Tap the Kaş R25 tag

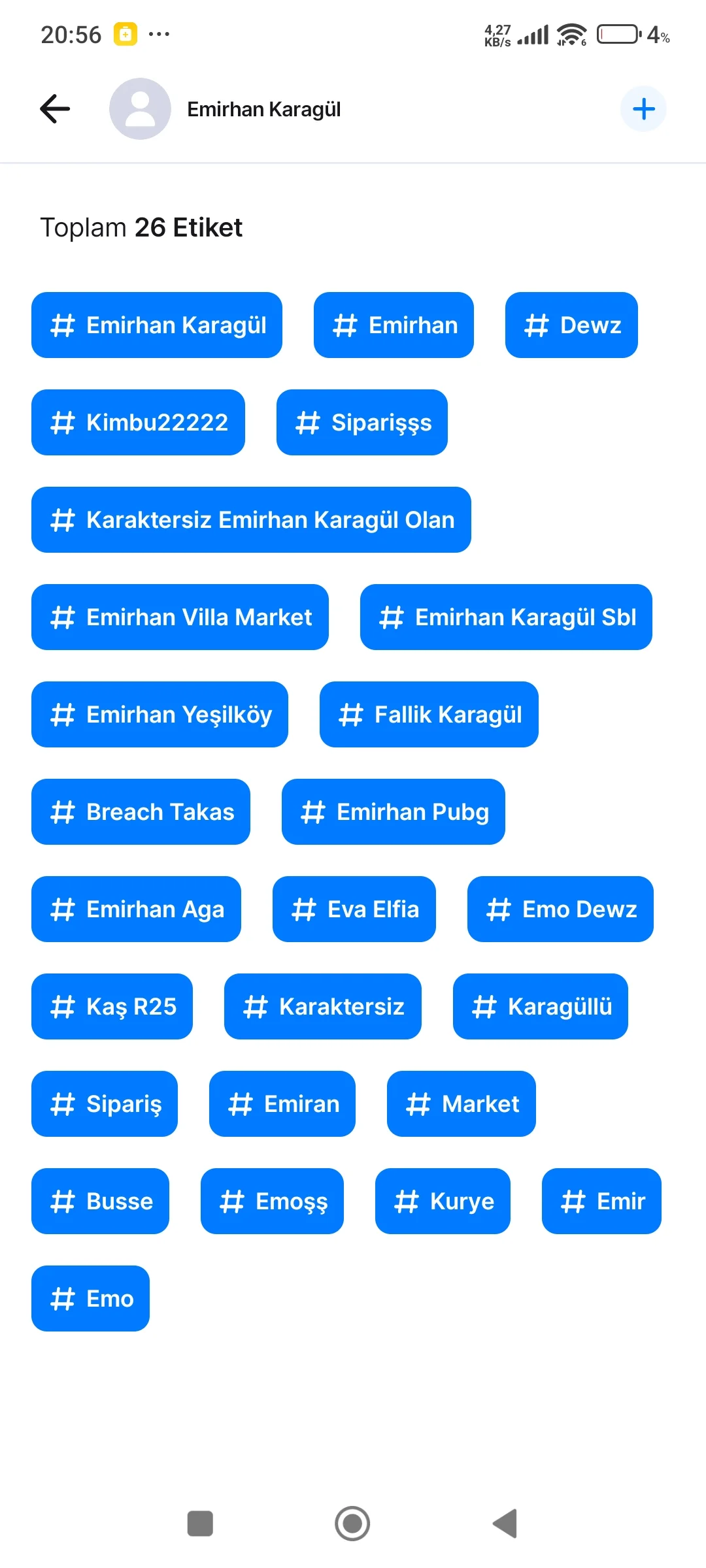click(112, 1006)
